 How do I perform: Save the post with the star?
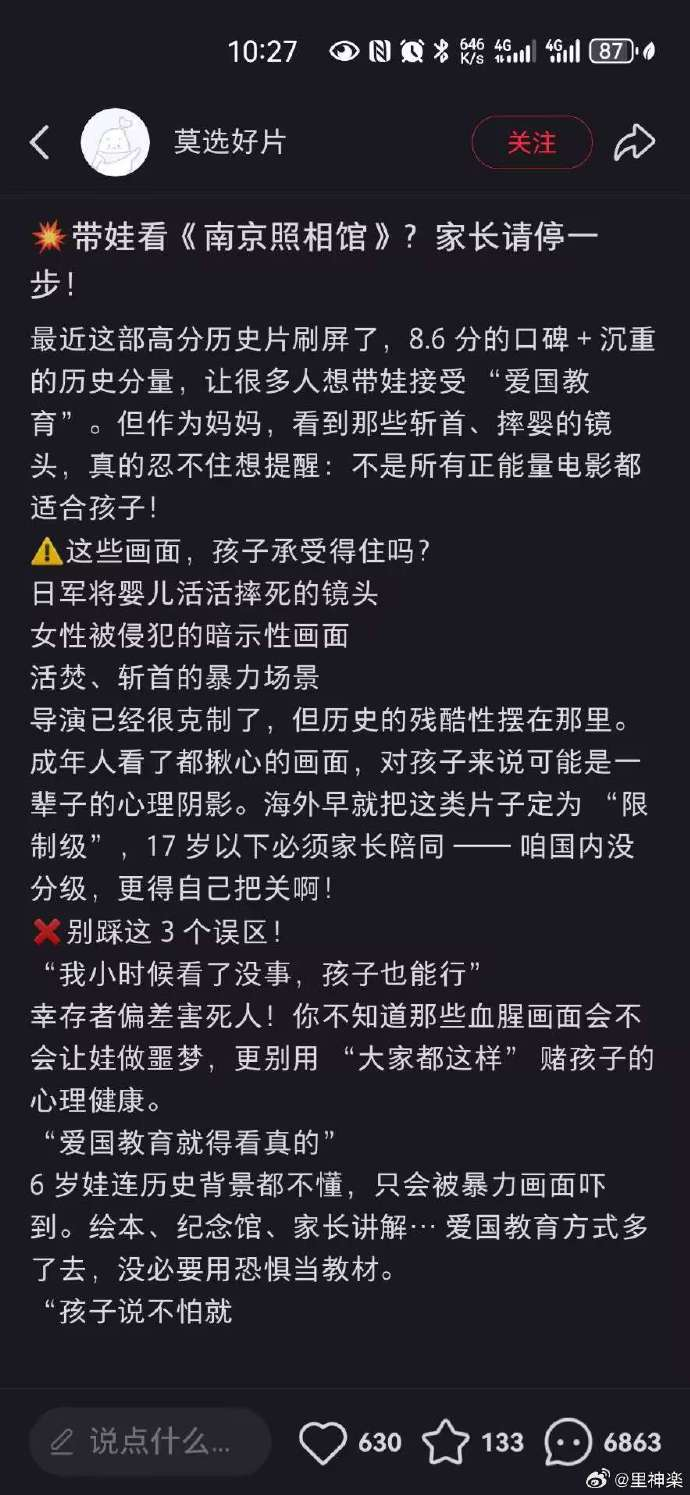[446, 1442]
